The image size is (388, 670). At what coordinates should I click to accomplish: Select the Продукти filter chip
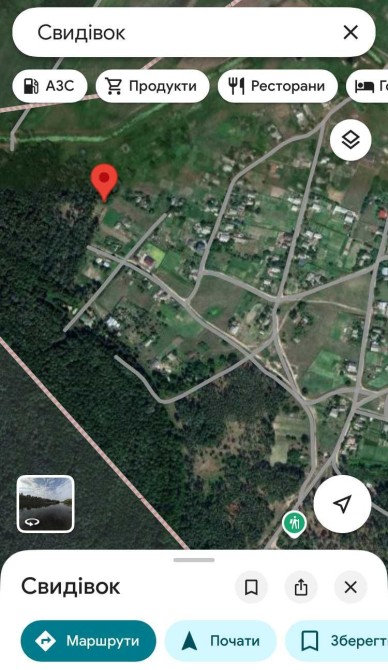tap(153, 86)
